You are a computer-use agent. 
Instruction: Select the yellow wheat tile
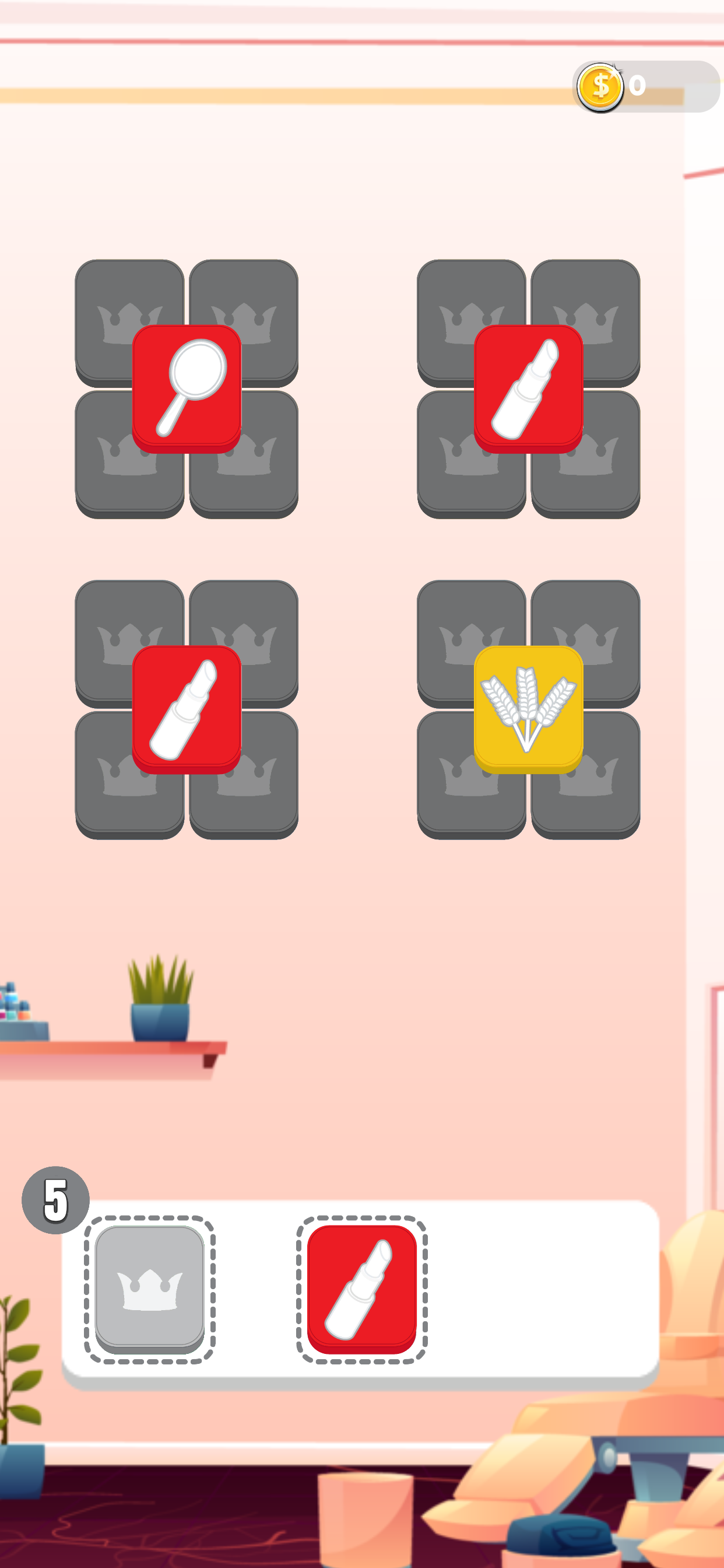pos(528,708)
